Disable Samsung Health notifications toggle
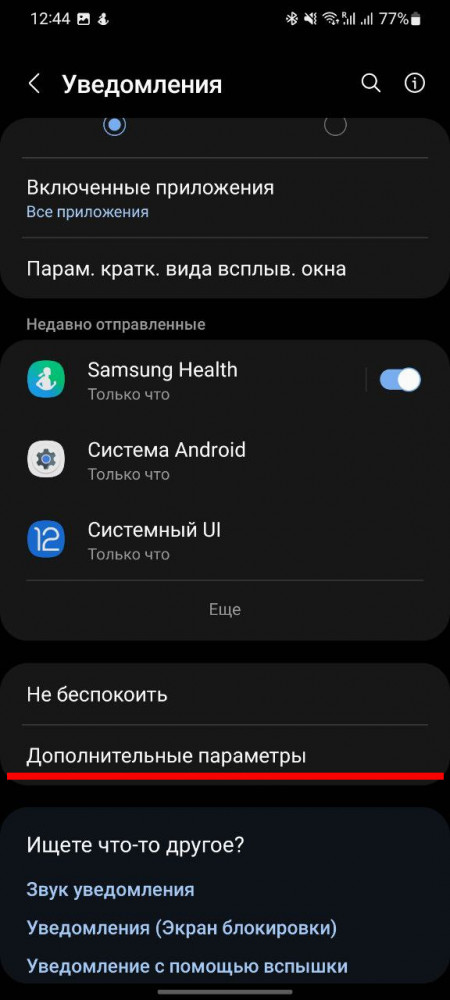The image size is (450, 1000). click(400, 379)
